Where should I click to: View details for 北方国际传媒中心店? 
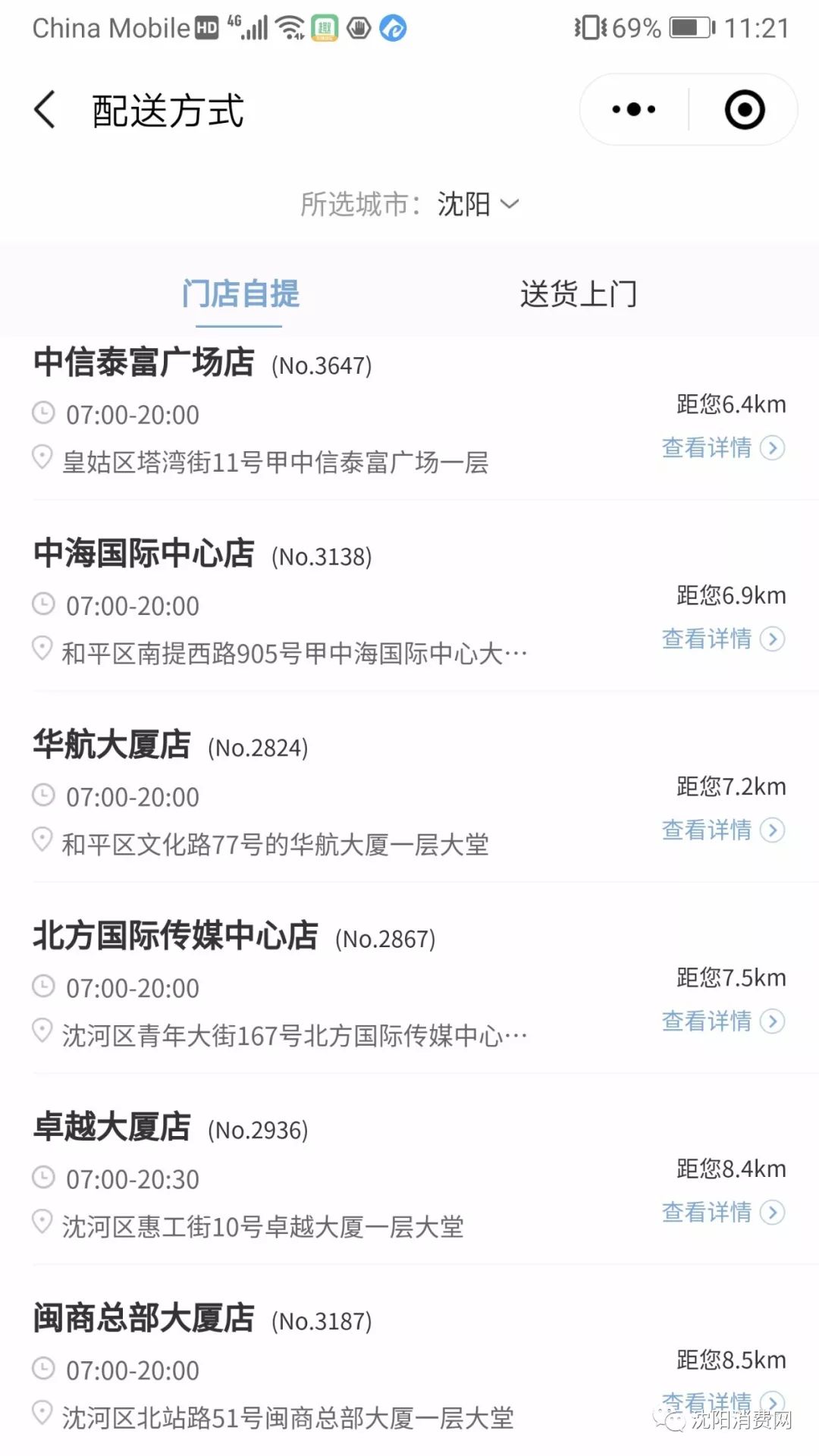click(722, 1021)
